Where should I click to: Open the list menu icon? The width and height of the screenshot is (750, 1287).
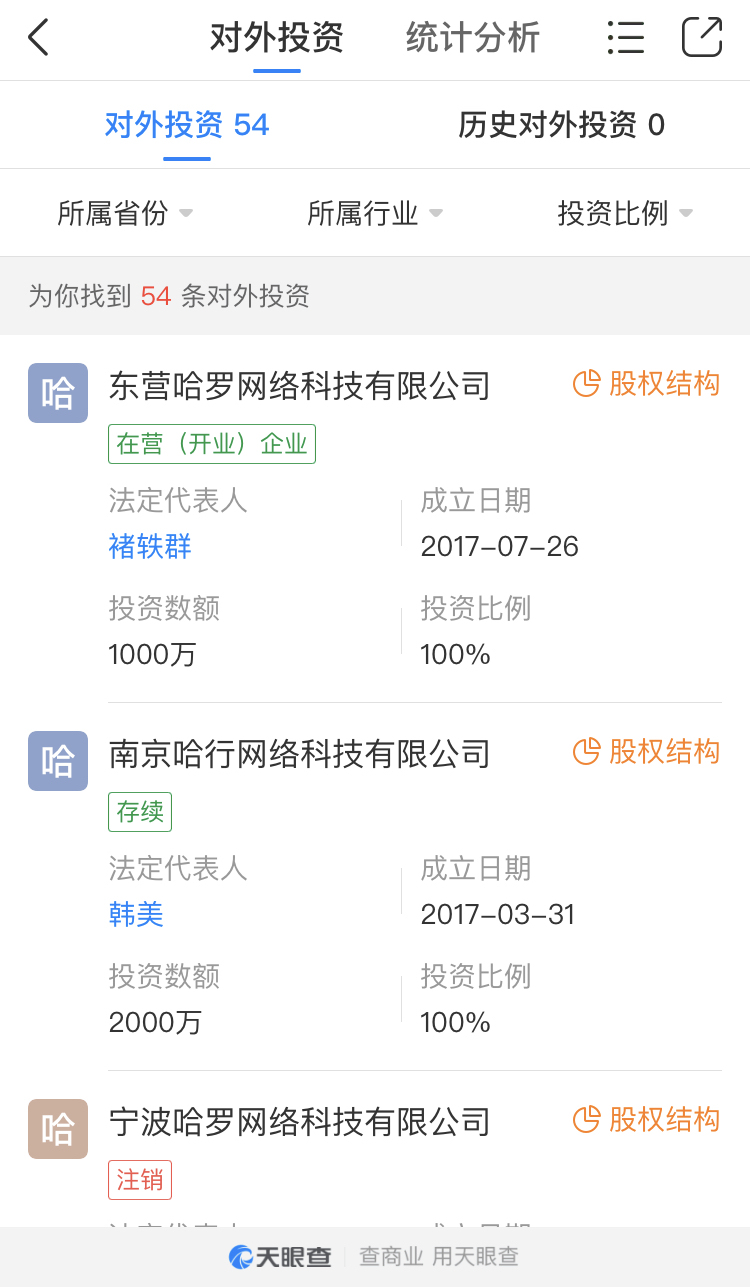625,38
